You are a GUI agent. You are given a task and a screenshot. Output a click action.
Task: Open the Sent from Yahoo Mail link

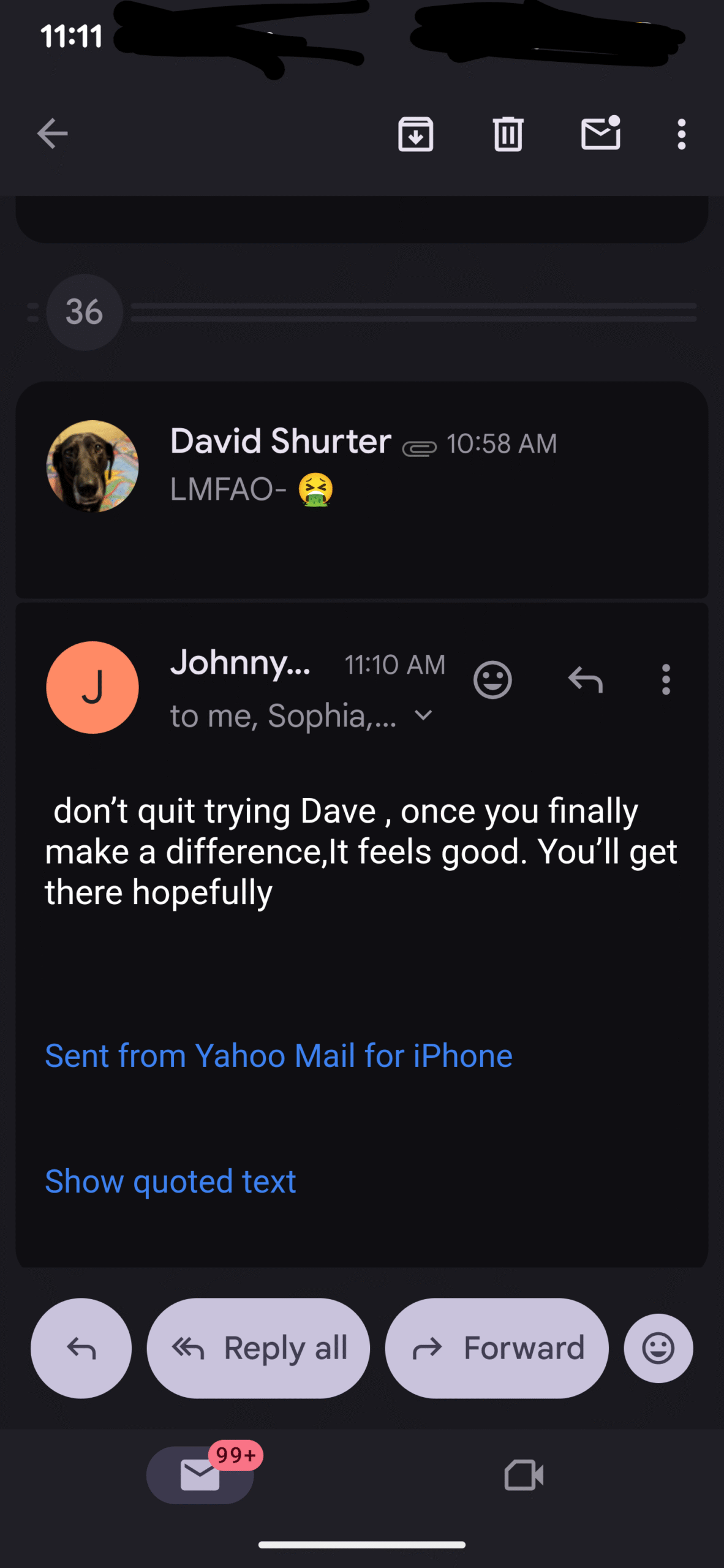(279, 1056)
